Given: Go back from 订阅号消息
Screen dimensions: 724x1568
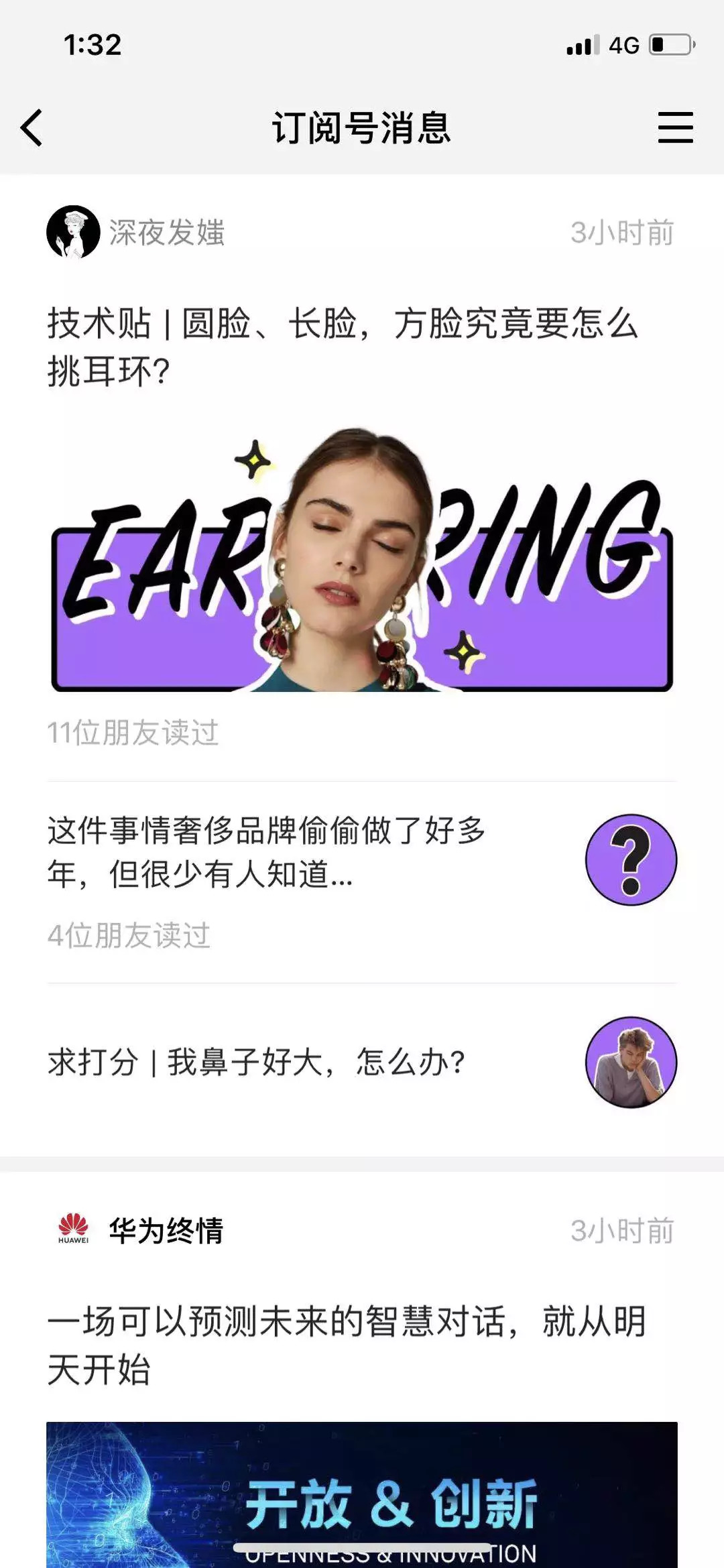Looking at the screenshot, I should (x=32, y=127).
